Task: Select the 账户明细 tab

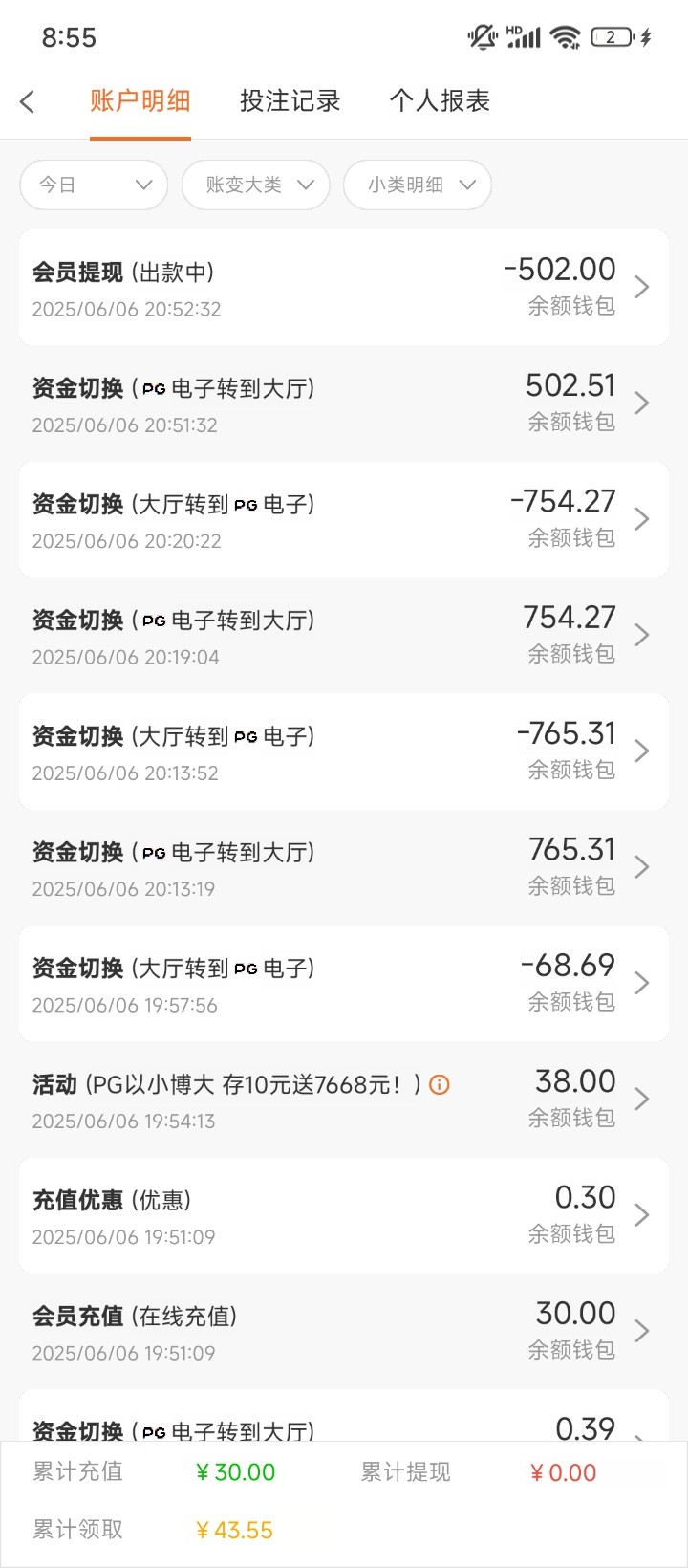Action: coord(140,101)
